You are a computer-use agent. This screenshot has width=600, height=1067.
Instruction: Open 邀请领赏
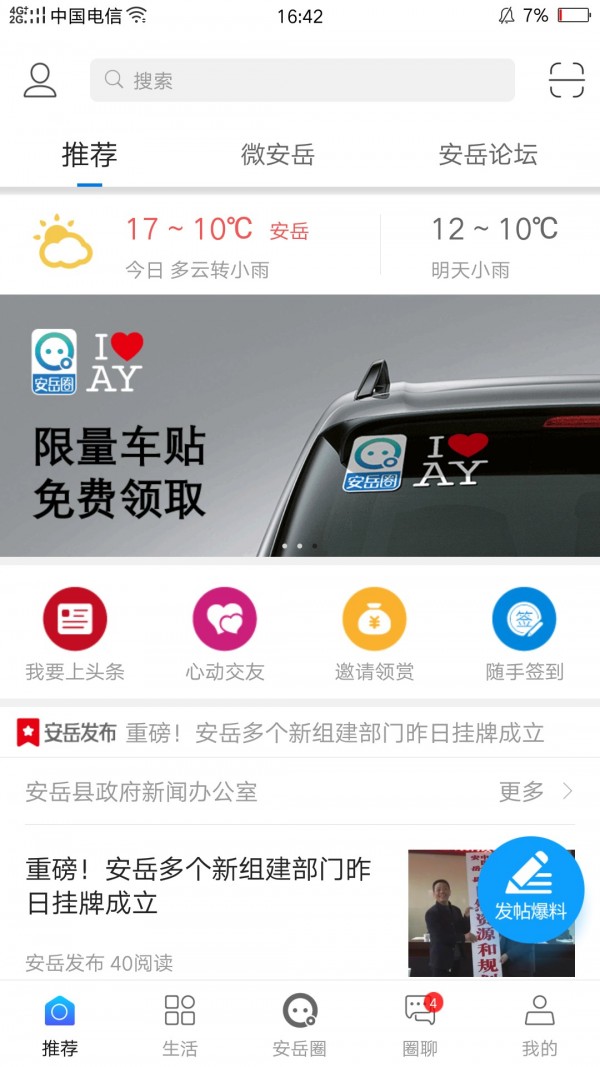374,633
